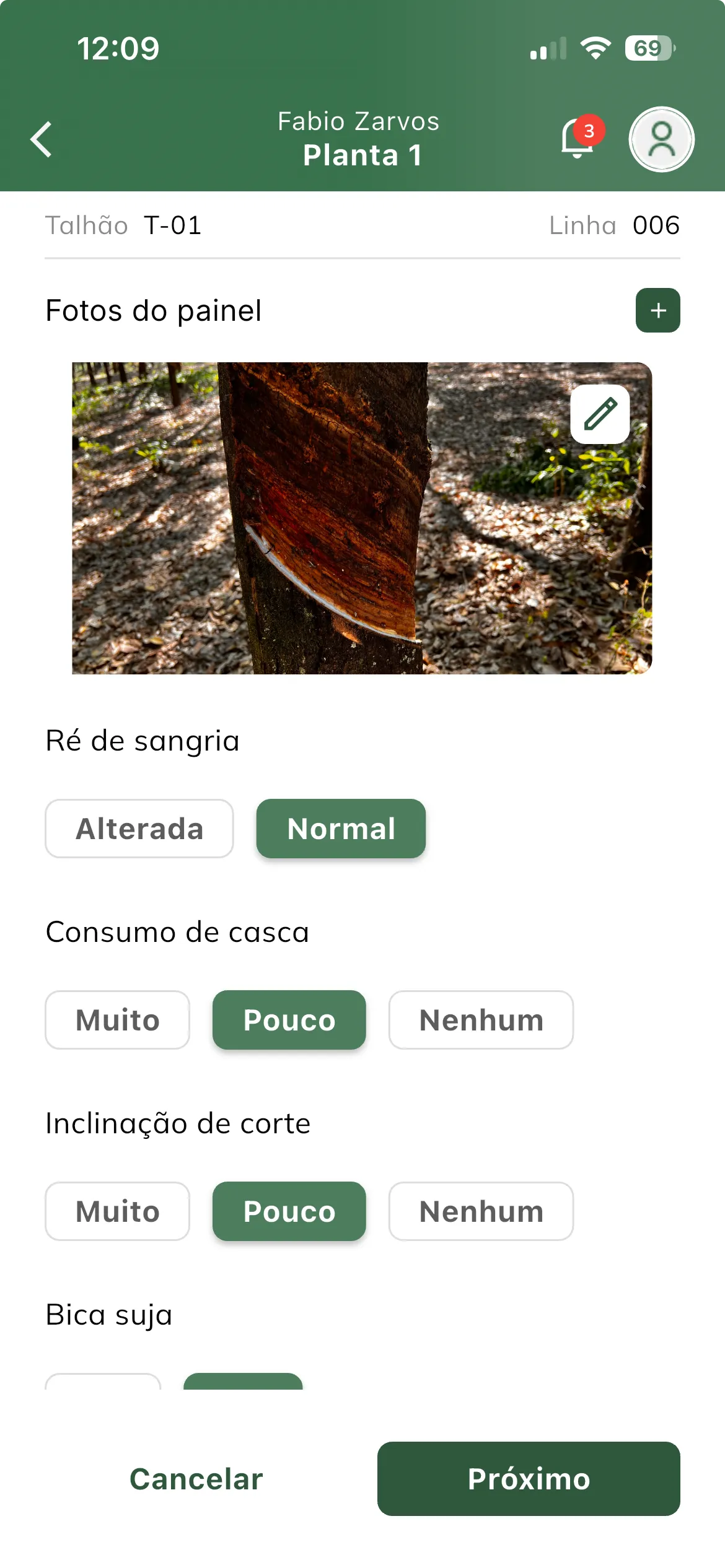Open the user profile avatar
Screen dimensions: 725x1568
661,139
